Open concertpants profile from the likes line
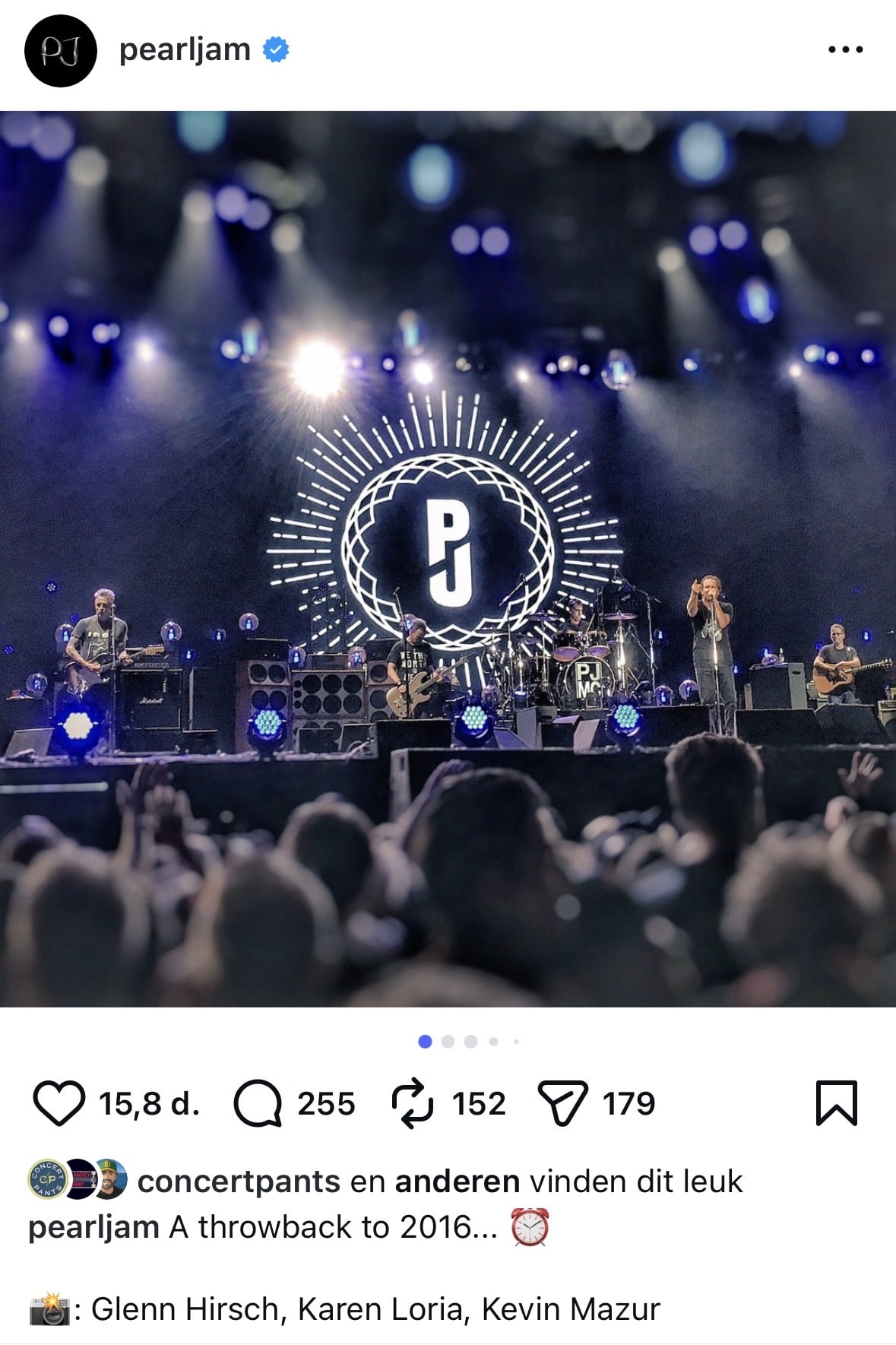The width and height of the screenshot is (896, 1345). pos(238,1182)
